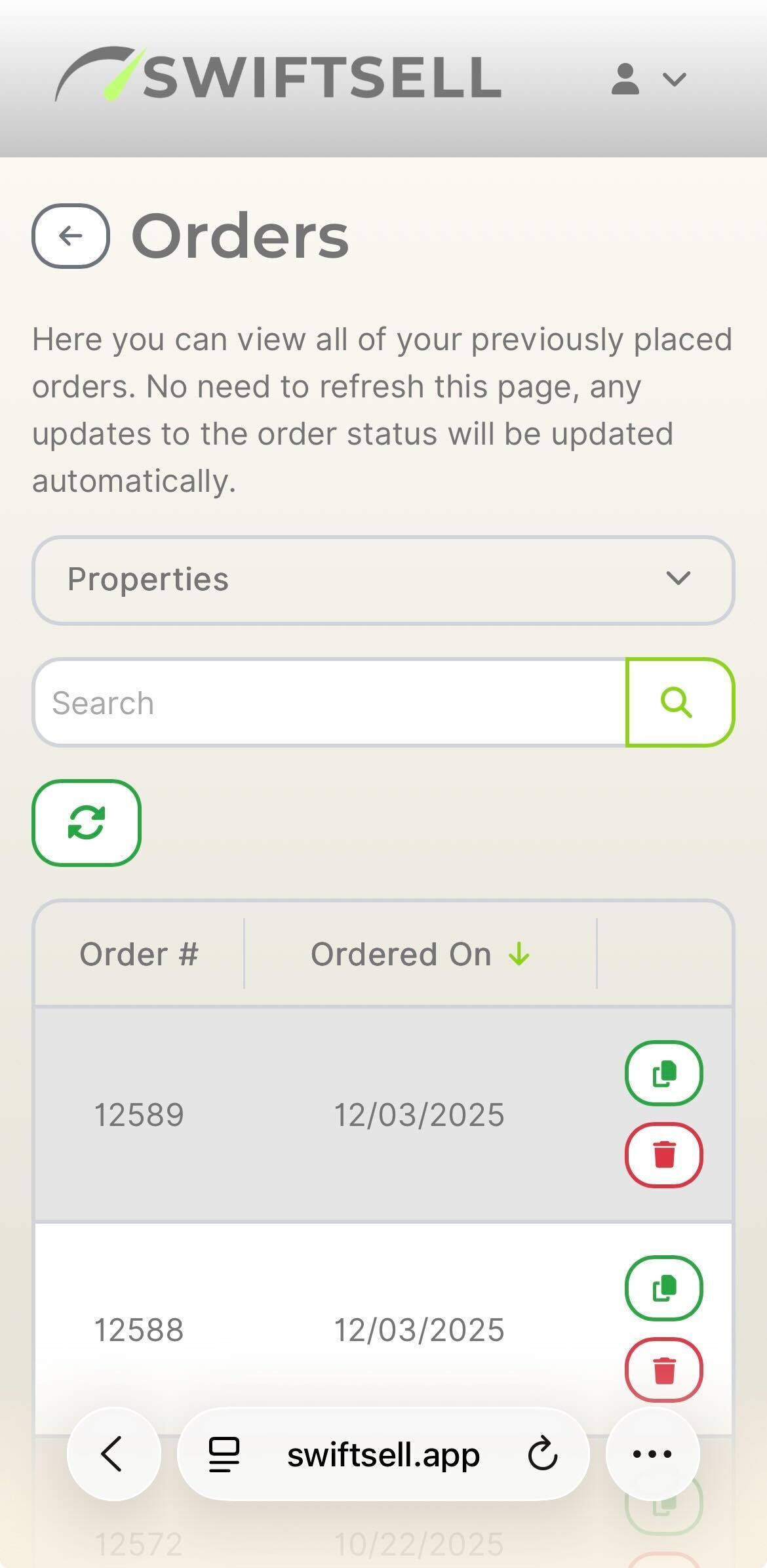Duplicate order 12588

pos(663,1289)
